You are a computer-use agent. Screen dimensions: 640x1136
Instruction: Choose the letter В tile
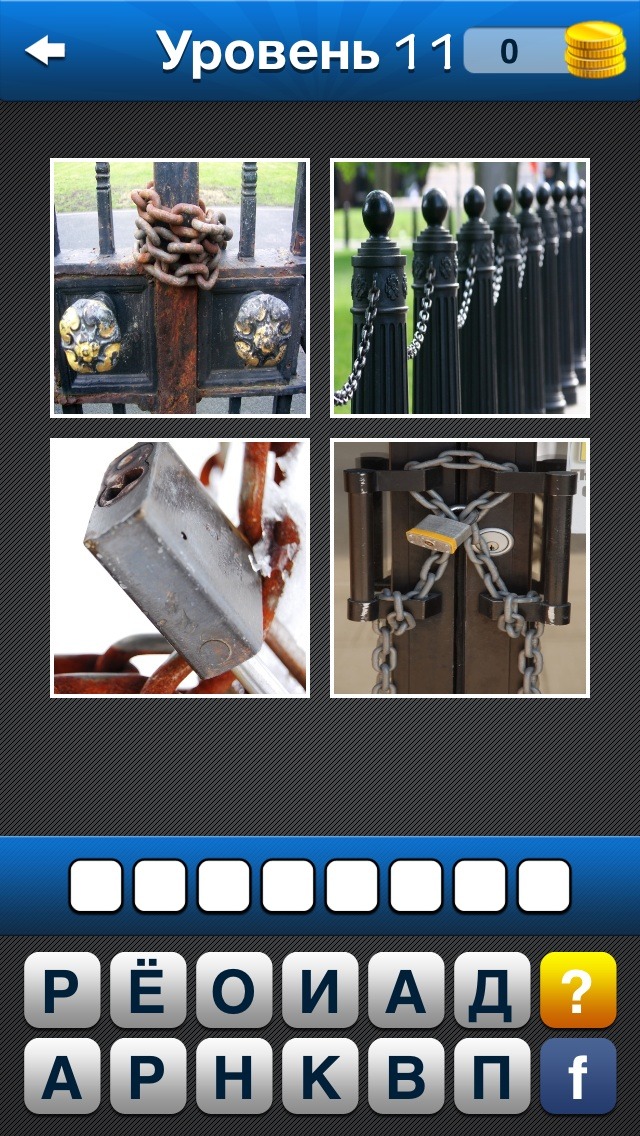[x=406, y=1076]
